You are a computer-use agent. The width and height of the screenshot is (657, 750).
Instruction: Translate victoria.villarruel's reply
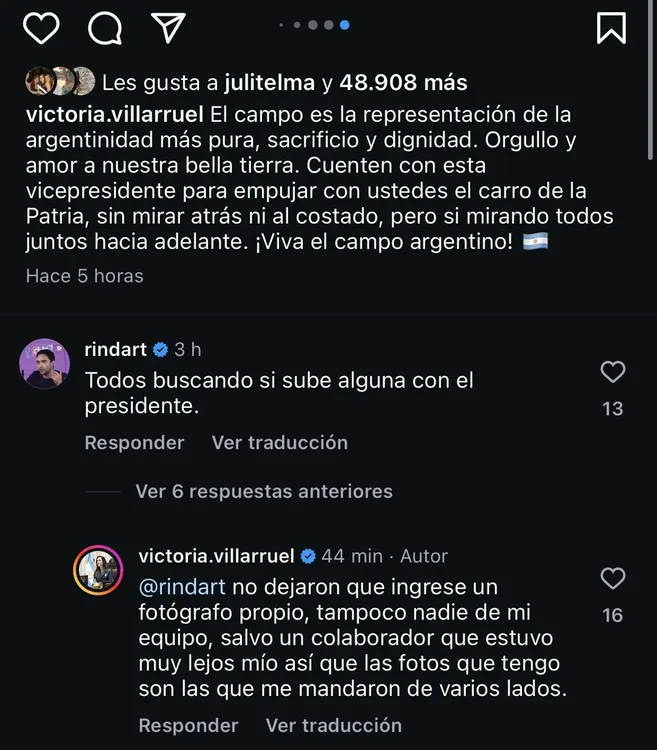(334, 725)
